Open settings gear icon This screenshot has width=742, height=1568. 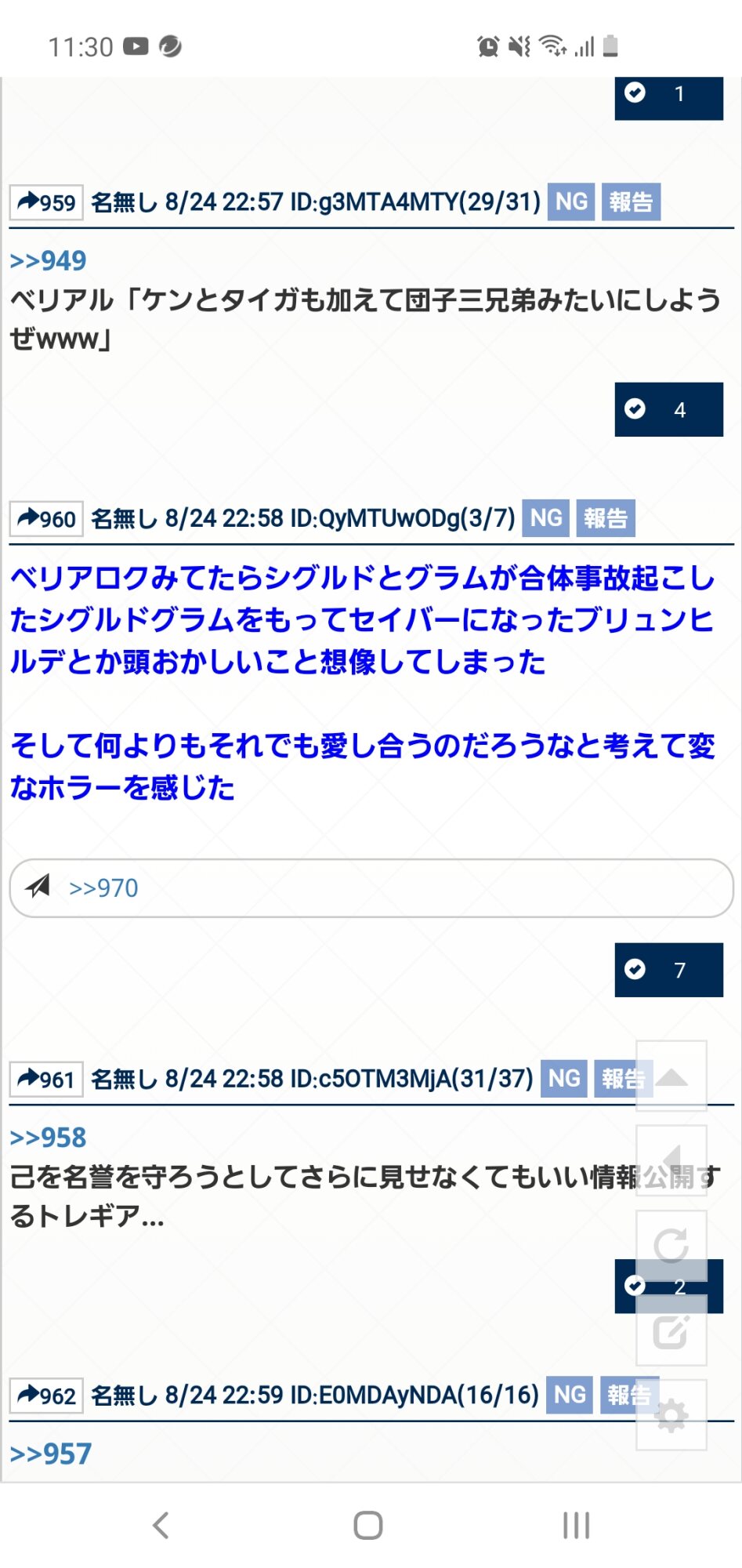click(x=671, y=1416)
